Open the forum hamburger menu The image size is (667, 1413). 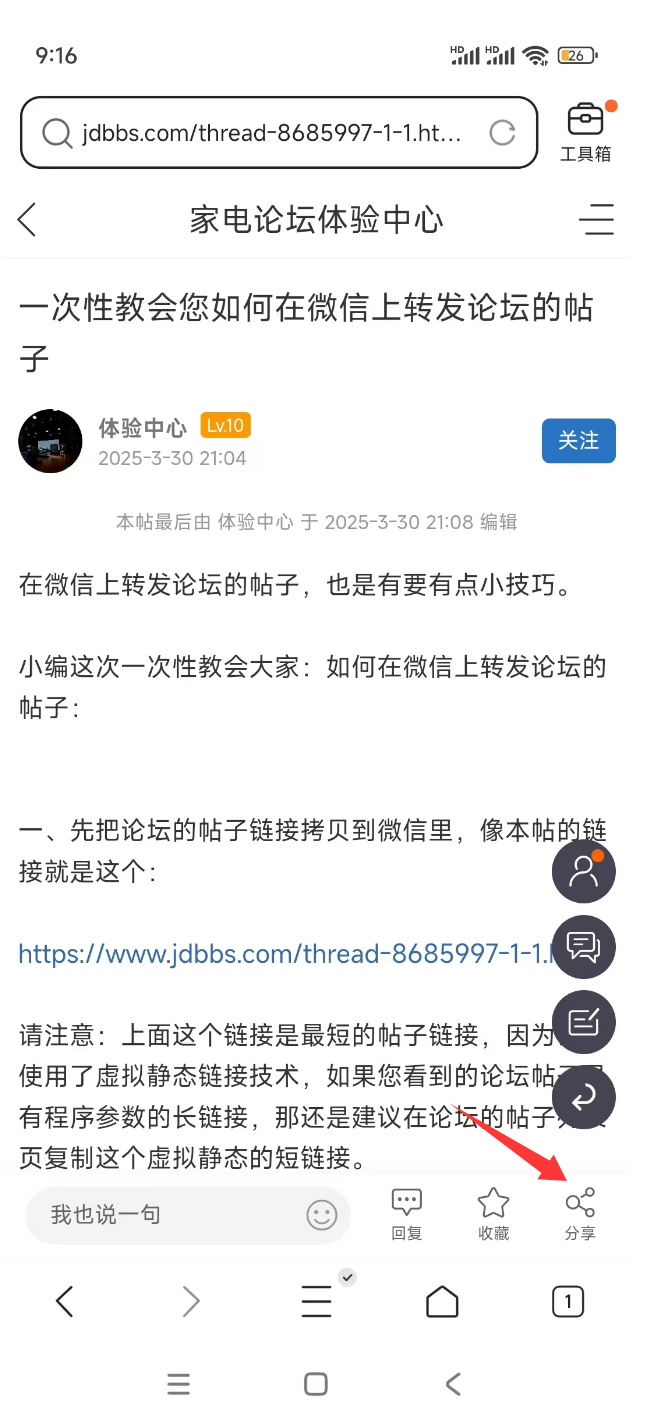coord(597,219)
